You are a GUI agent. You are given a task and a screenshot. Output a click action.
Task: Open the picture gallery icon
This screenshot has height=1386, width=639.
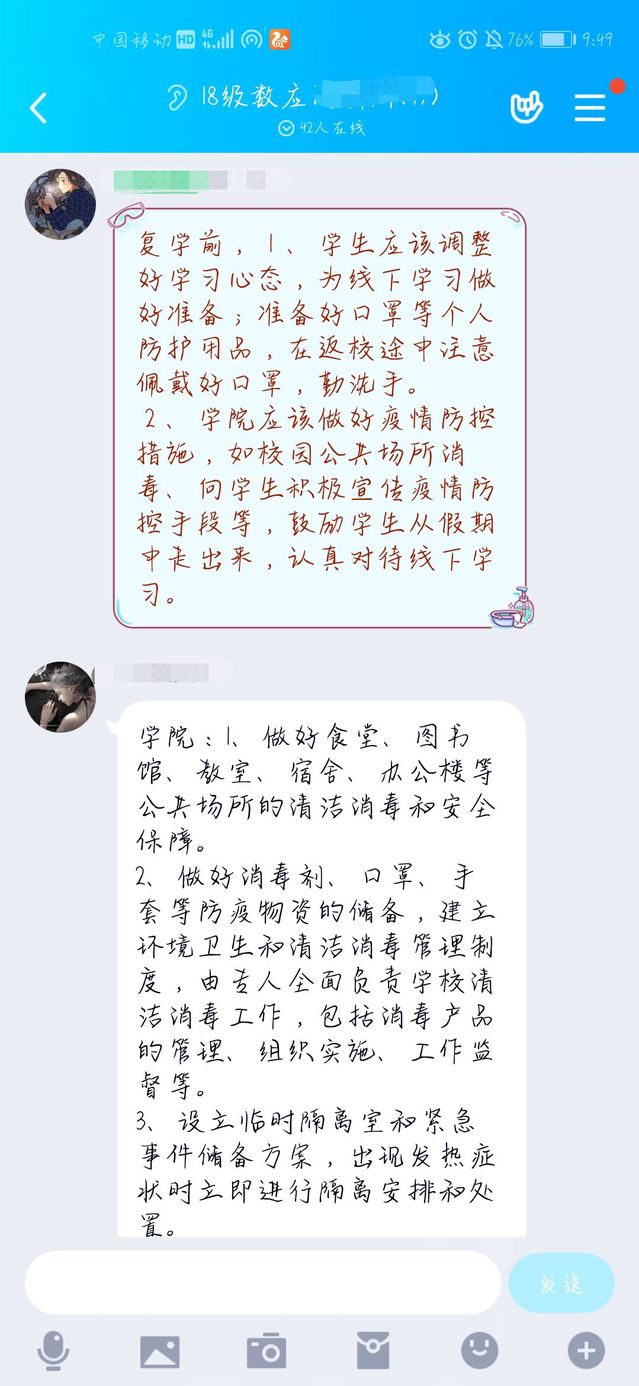(x=160, y=1351)
